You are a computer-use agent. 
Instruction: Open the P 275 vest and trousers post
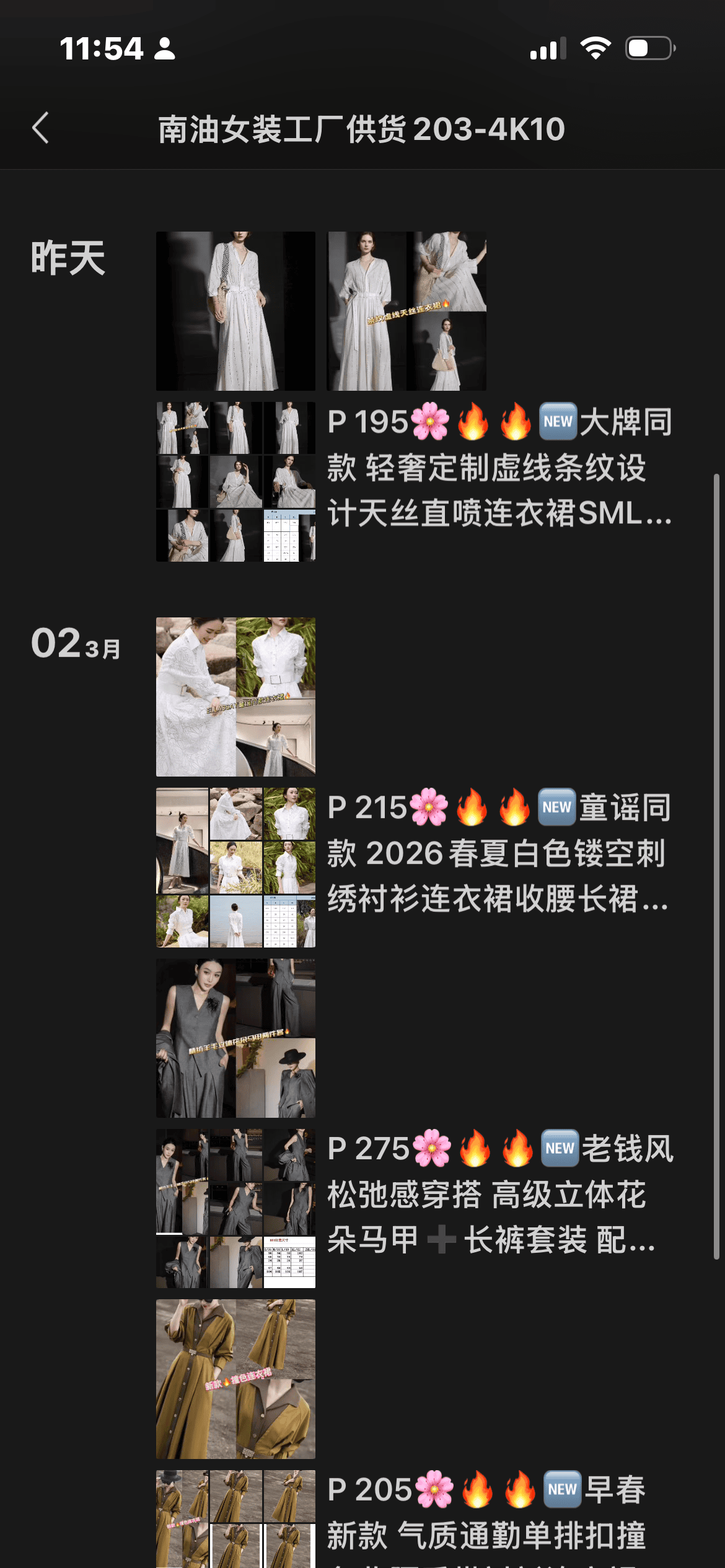click(x=499, y=1195)
